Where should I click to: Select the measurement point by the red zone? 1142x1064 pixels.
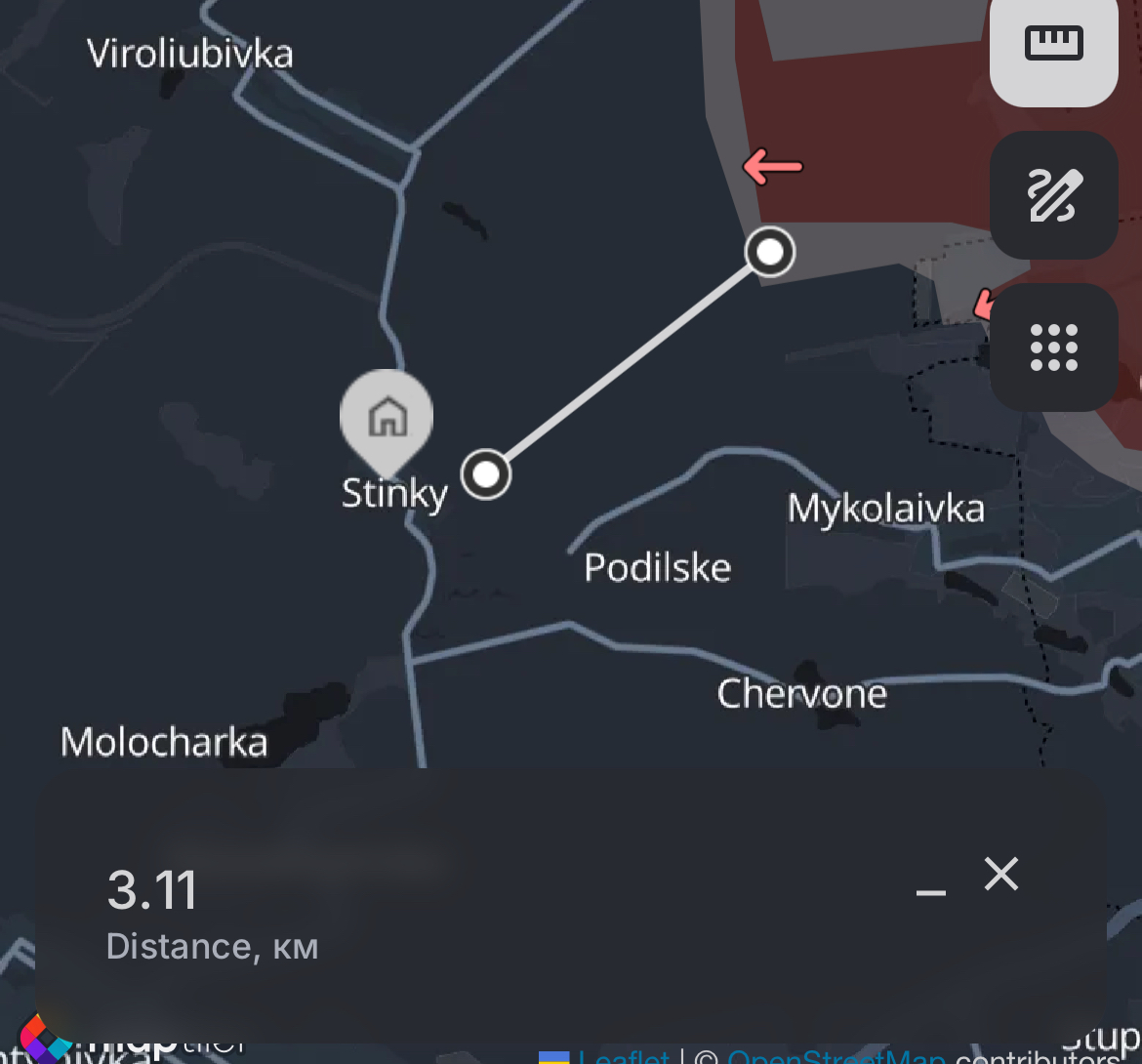click(x=770, y=252)
